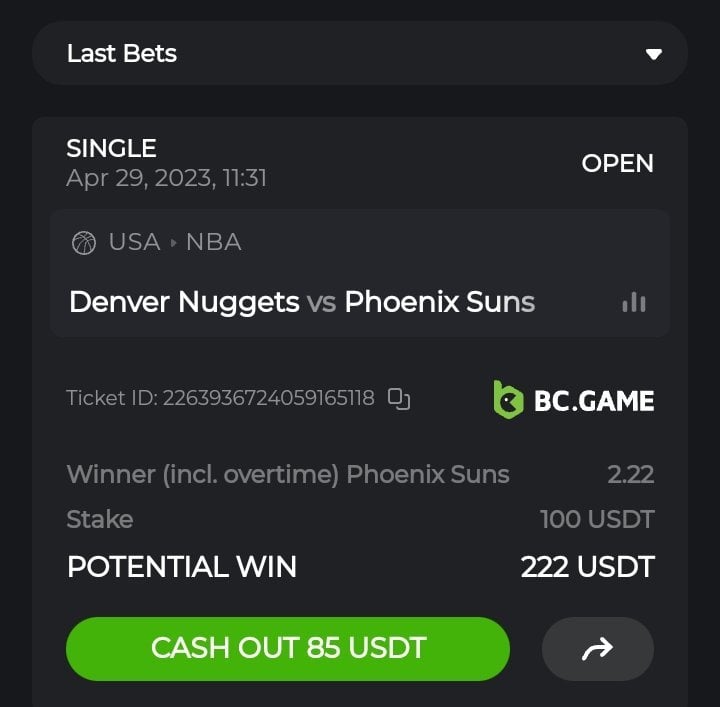Share this bet slip
This screenshot has width=720, height=707.
[597, 649]
